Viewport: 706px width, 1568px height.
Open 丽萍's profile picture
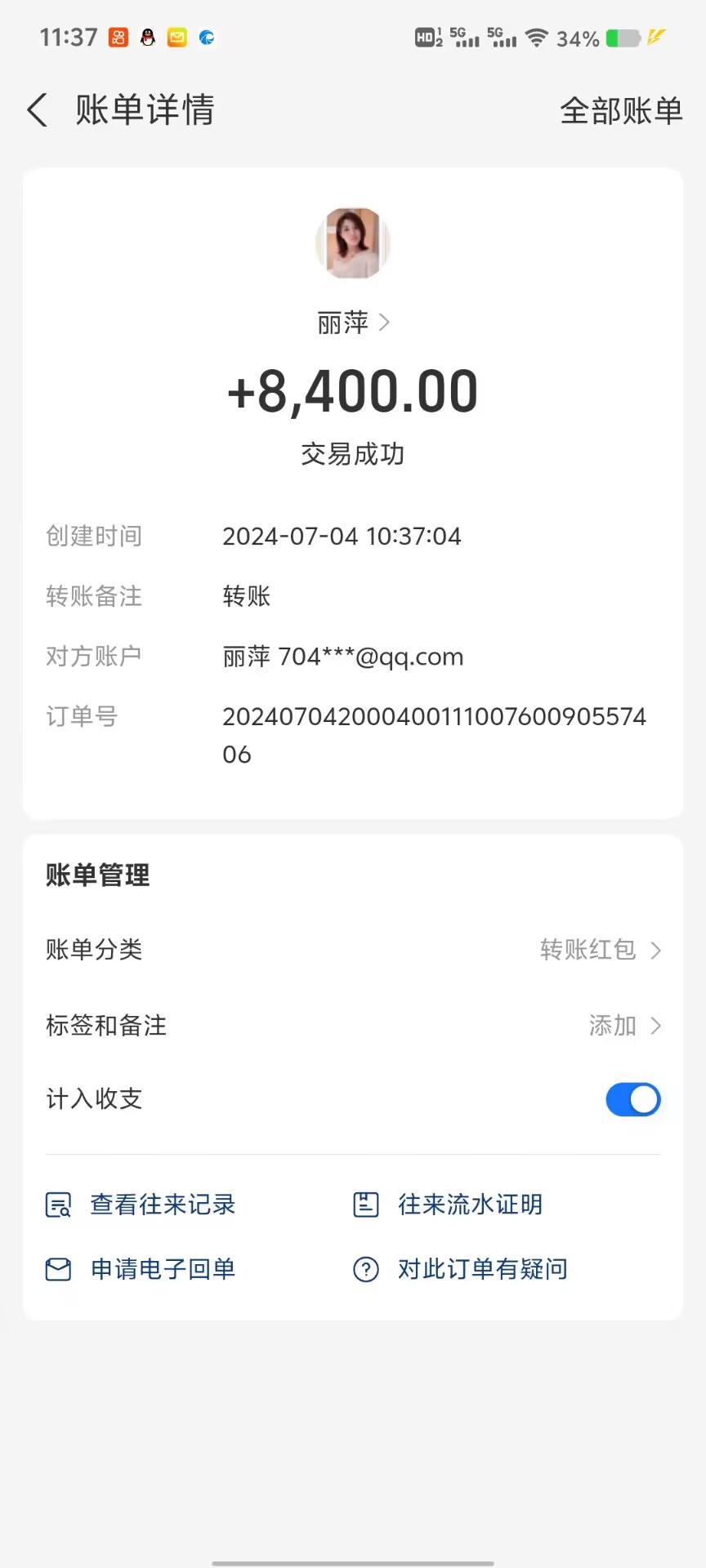(353, 243)
